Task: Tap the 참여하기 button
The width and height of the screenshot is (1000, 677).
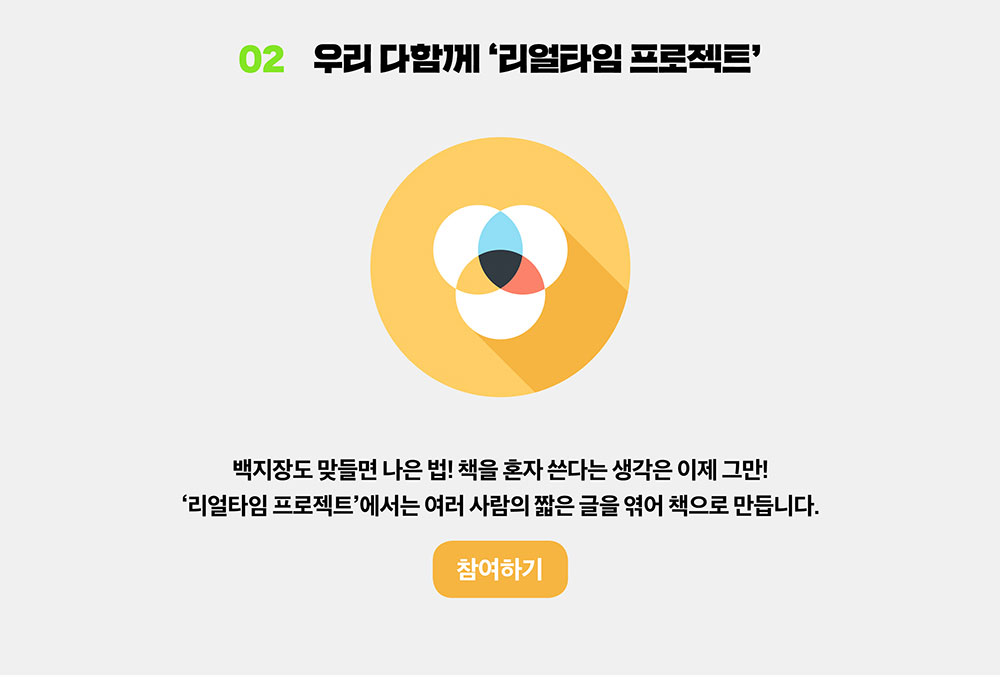Action: [x=500, y=569]
